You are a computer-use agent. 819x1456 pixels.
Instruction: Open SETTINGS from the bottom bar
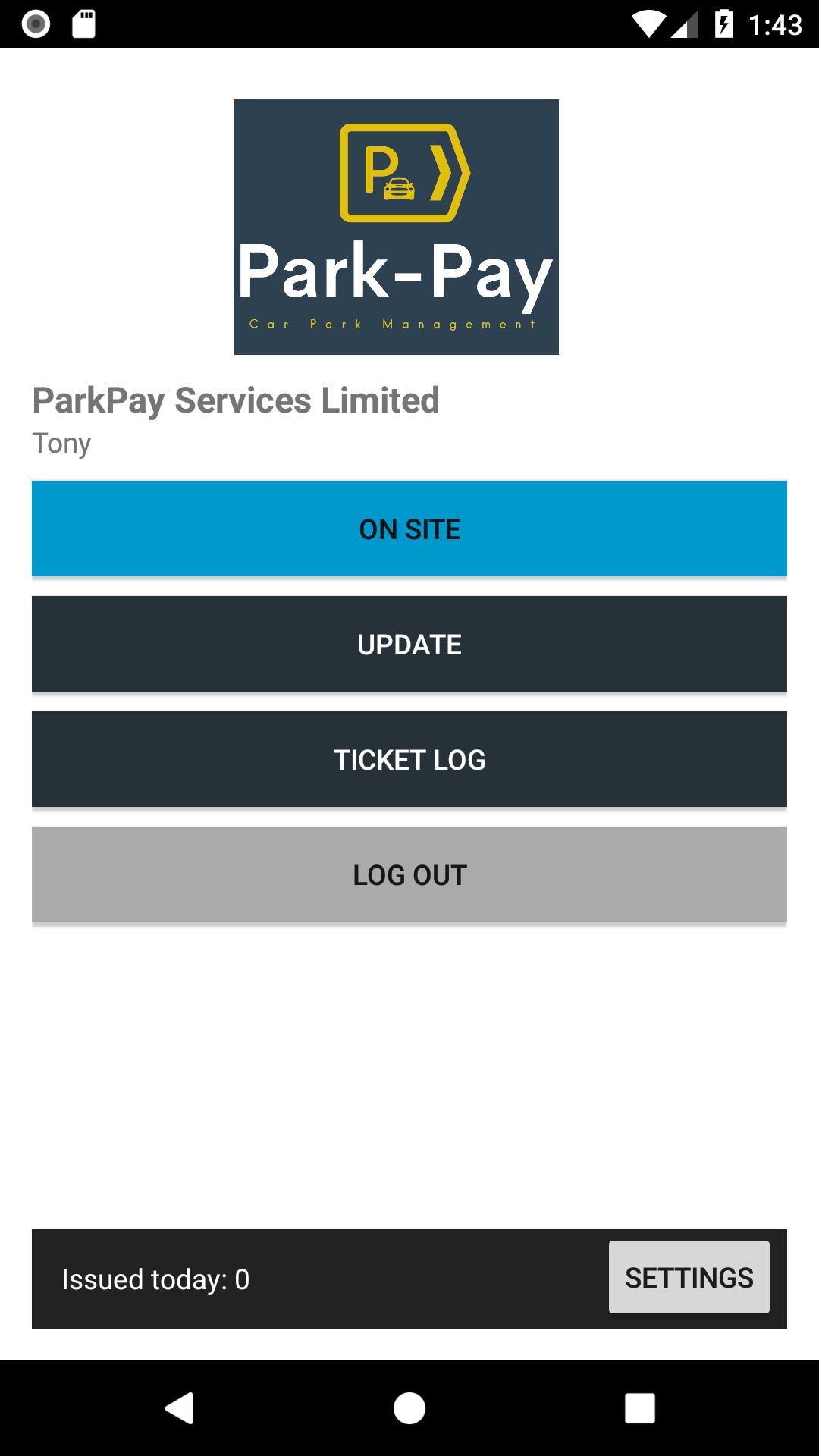[x=688, y=1276]
